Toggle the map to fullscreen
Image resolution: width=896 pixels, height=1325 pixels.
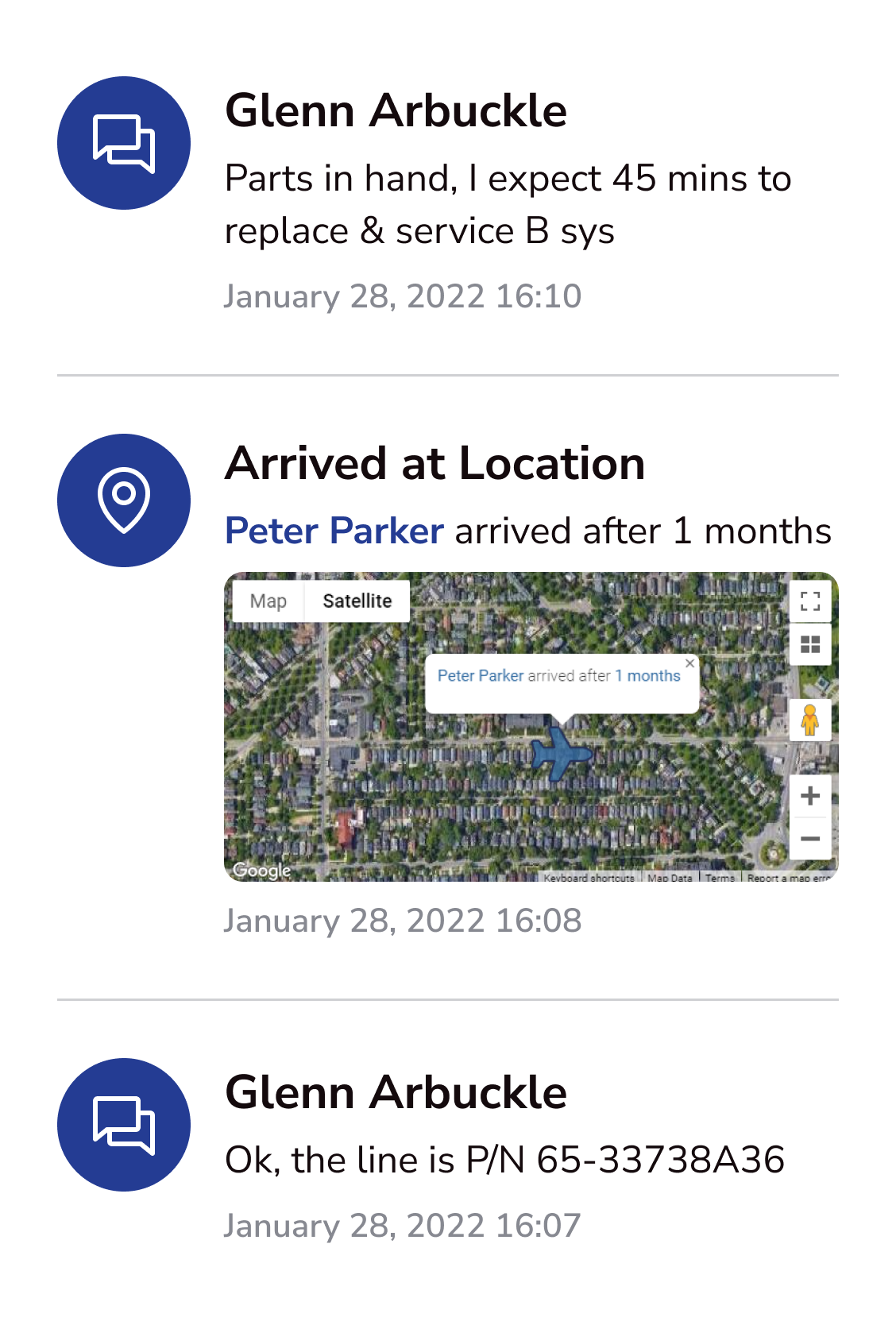pos(809,601)
